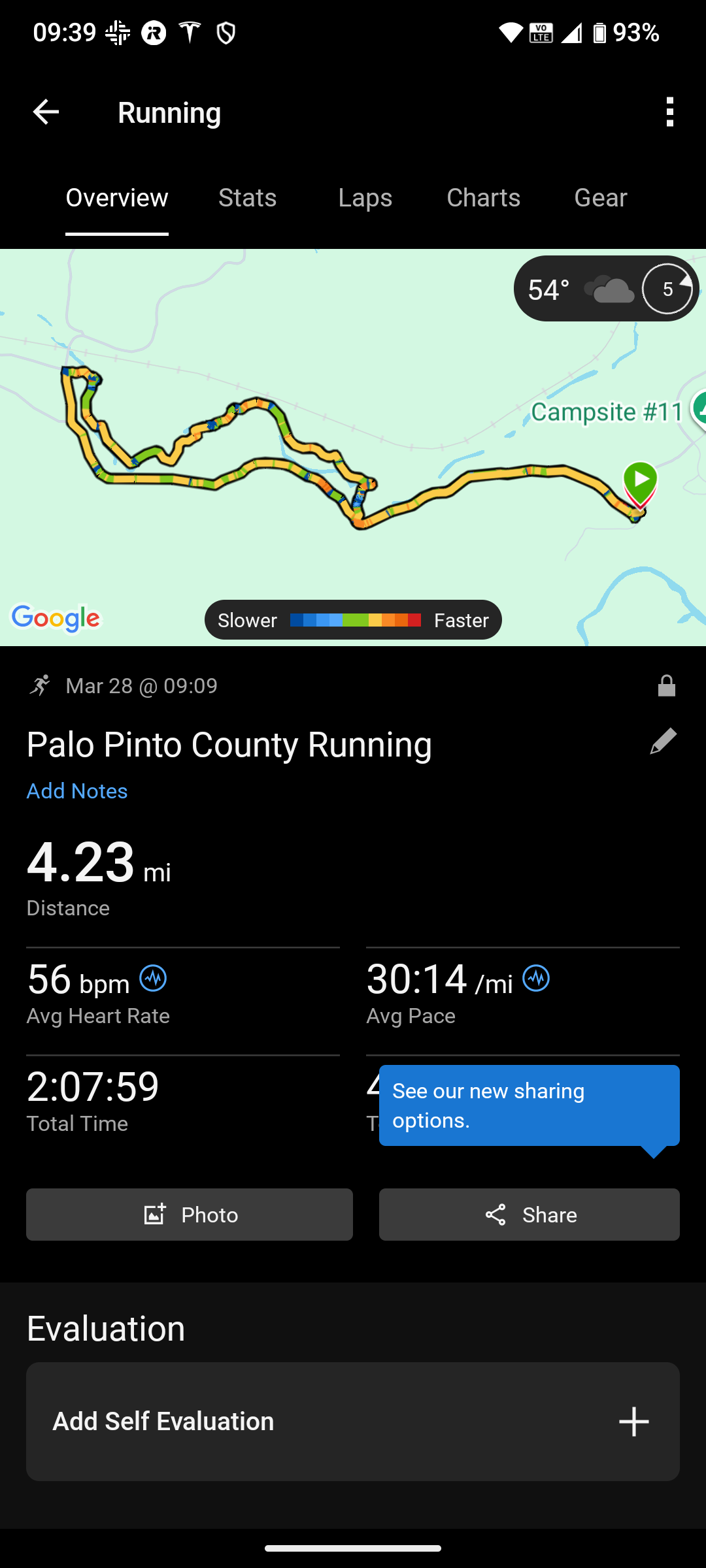Switch to the Laps tab

[365, 198]
